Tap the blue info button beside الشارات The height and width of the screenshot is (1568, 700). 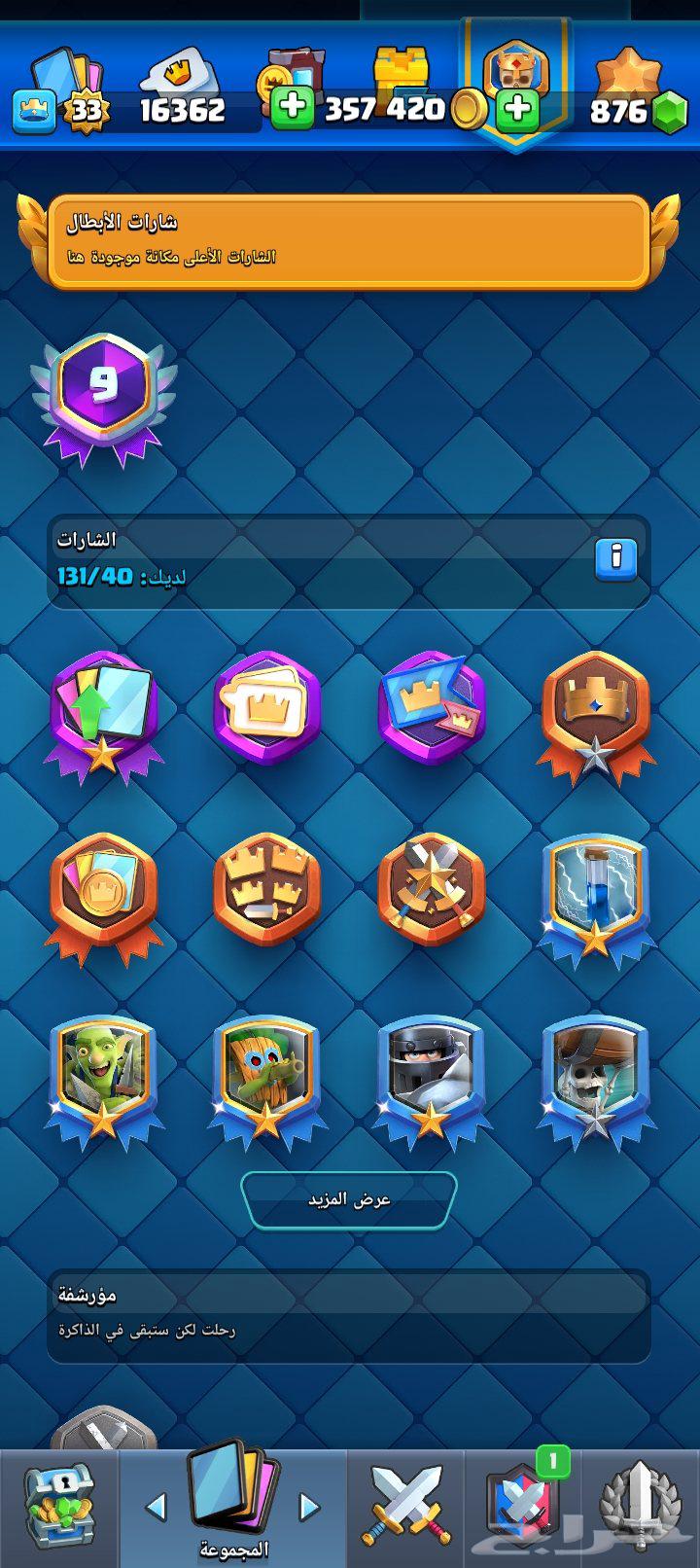pos(615,558)
